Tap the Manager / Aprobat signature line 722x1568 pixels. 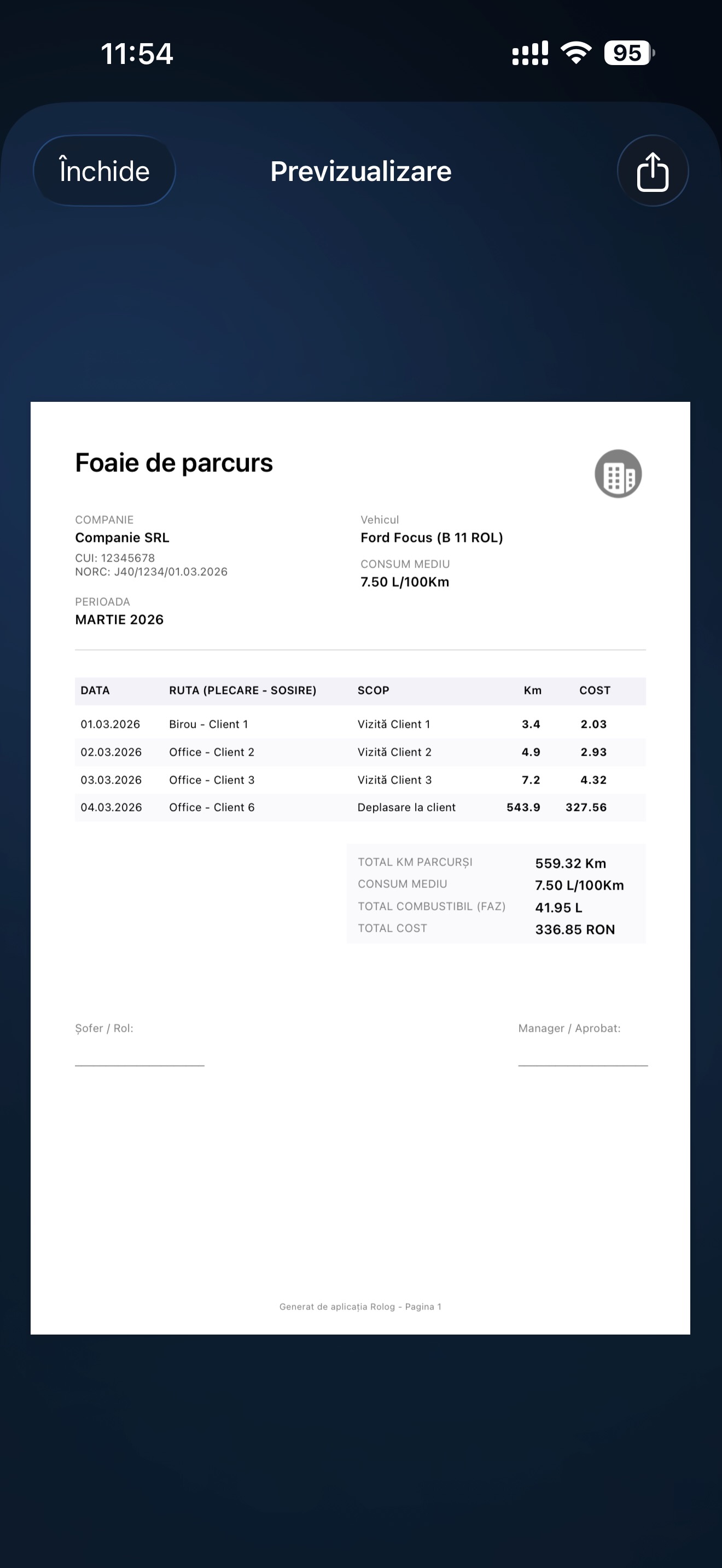tap(582, 1061)
